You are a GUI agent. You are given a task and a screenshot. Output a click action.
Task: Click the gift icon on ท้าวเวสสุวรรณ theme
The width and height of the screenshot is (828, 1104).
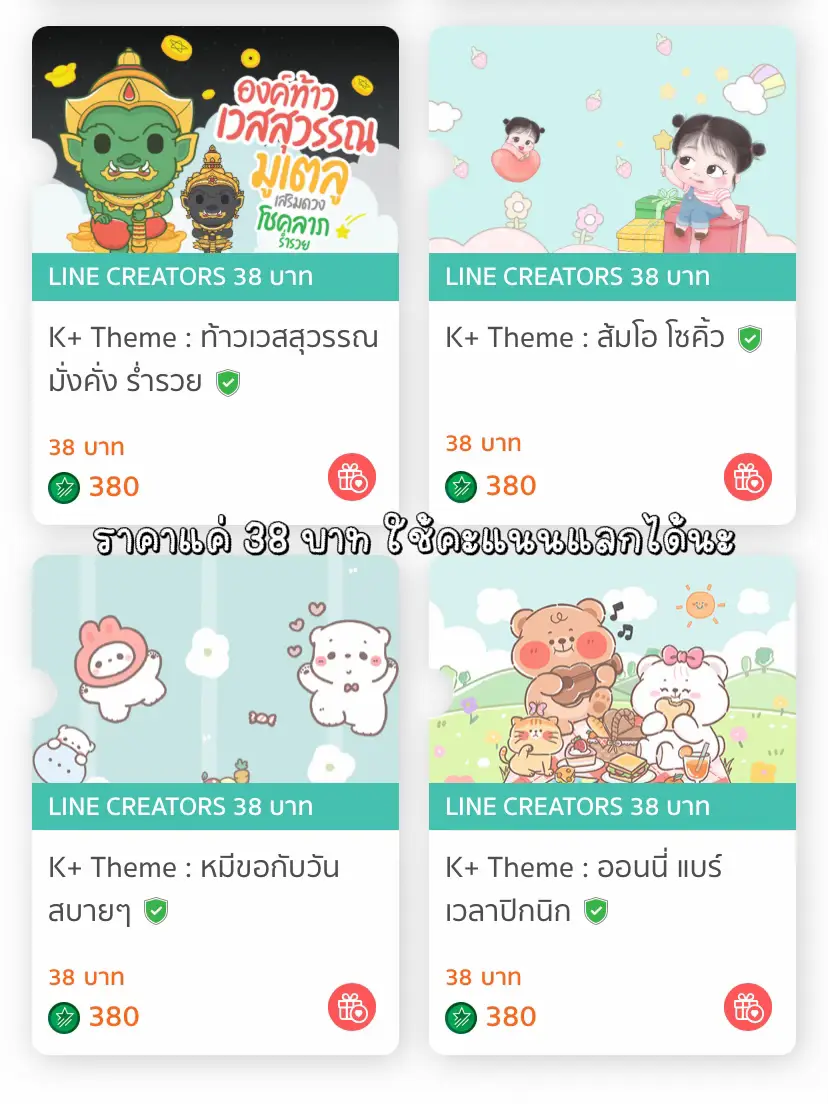[352, 478]
